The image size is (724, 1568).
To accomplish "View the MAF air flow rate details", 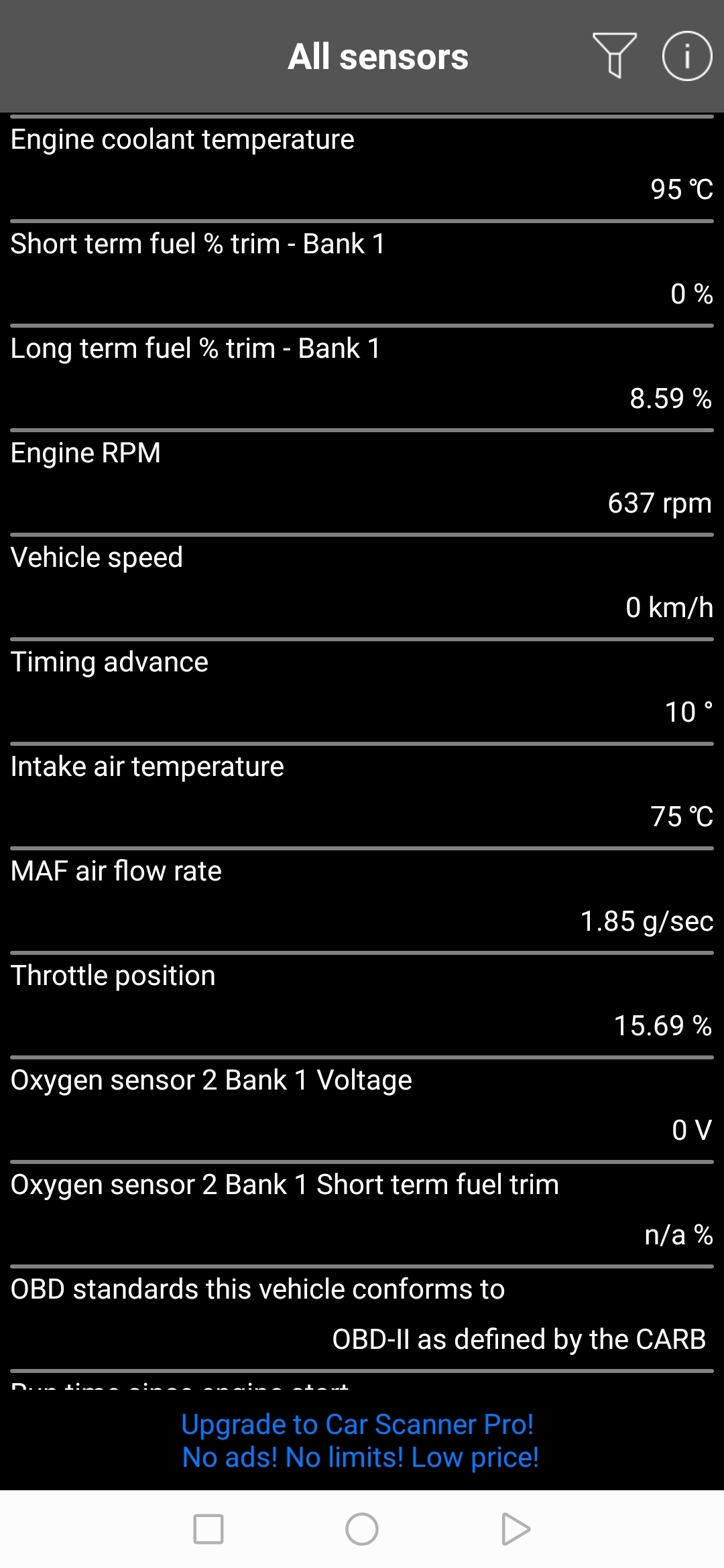I will 362,897.
